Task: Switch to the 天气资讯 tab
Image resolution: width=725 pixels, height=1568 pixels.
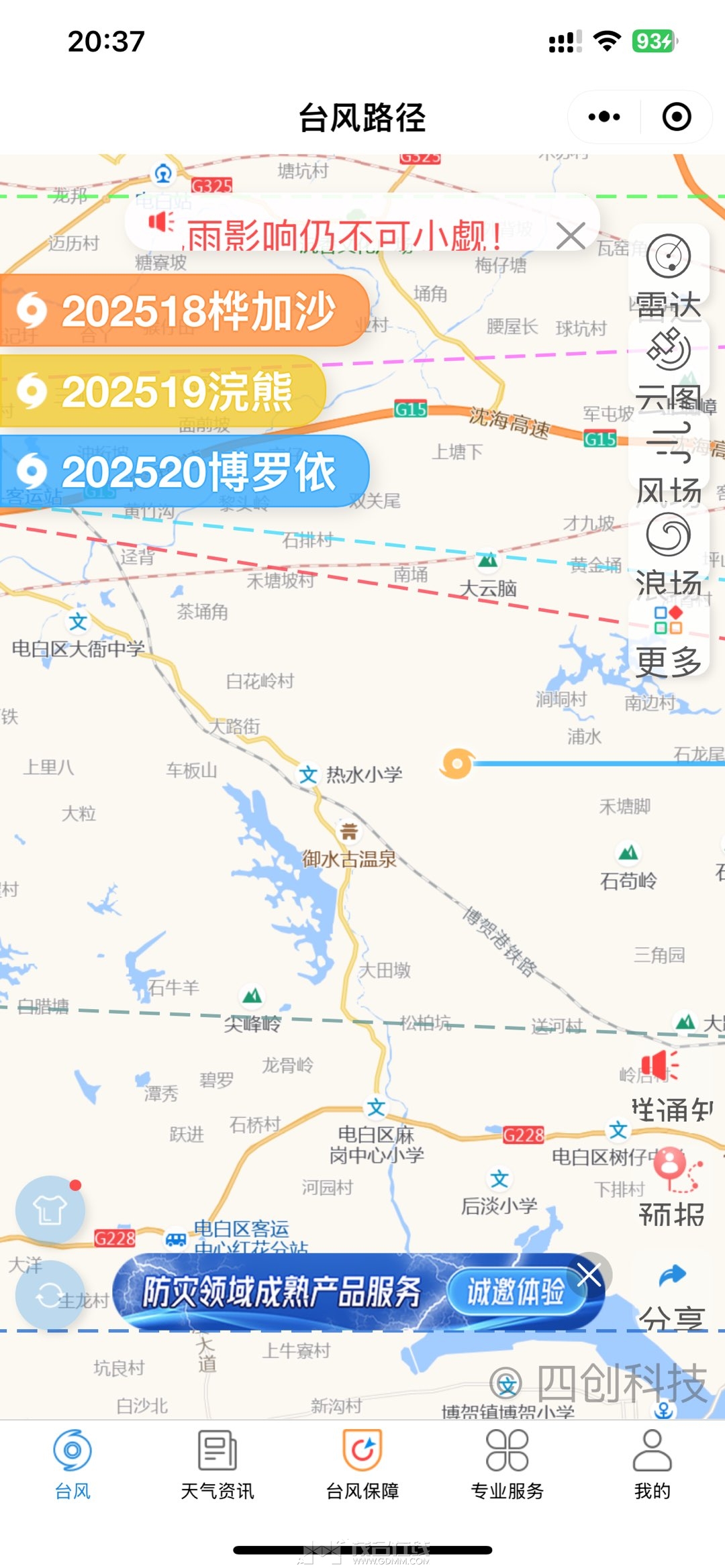Action: click(x=217, y=1464)
